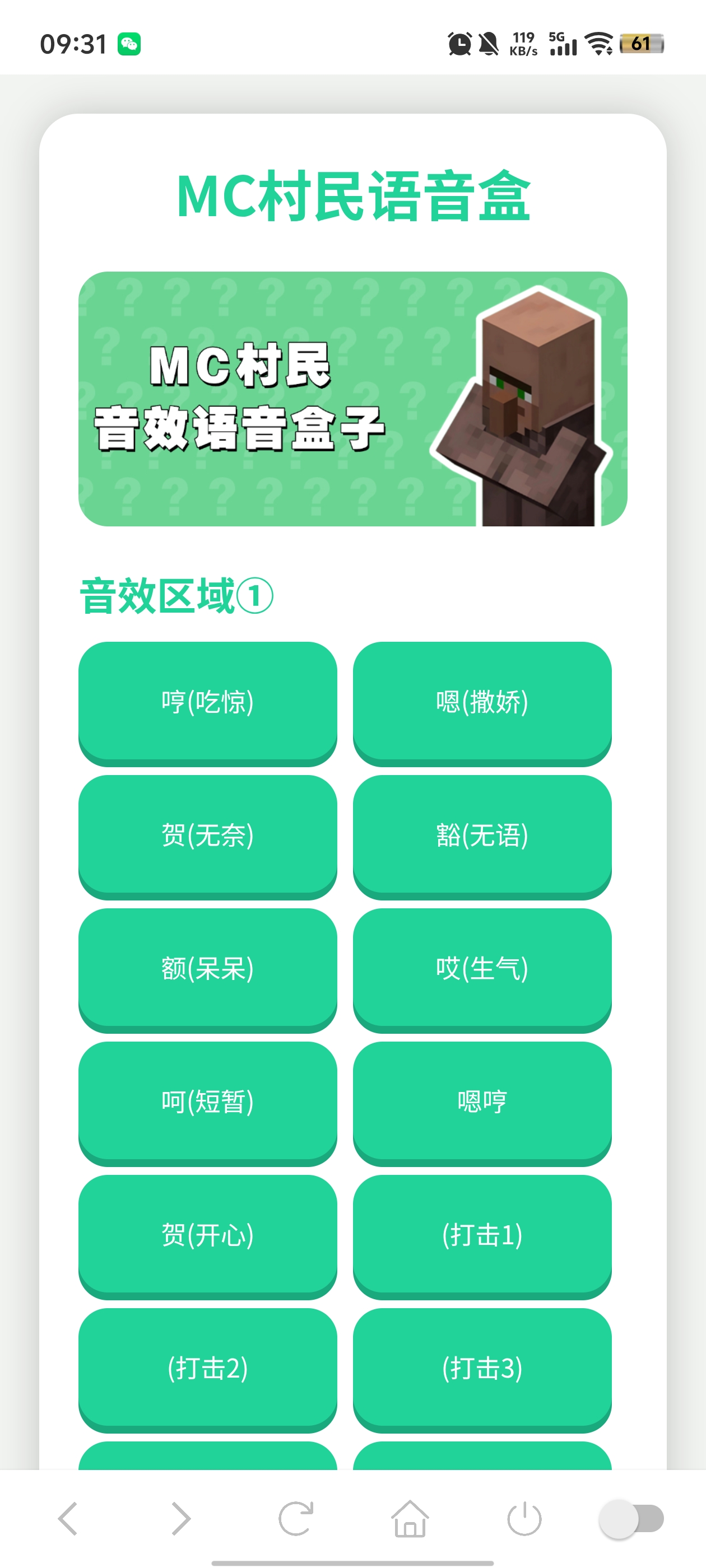Screen dimensions: 706x1568
Task: Play the 嗯哼 villager sound
Action: tap(482, 1101)
